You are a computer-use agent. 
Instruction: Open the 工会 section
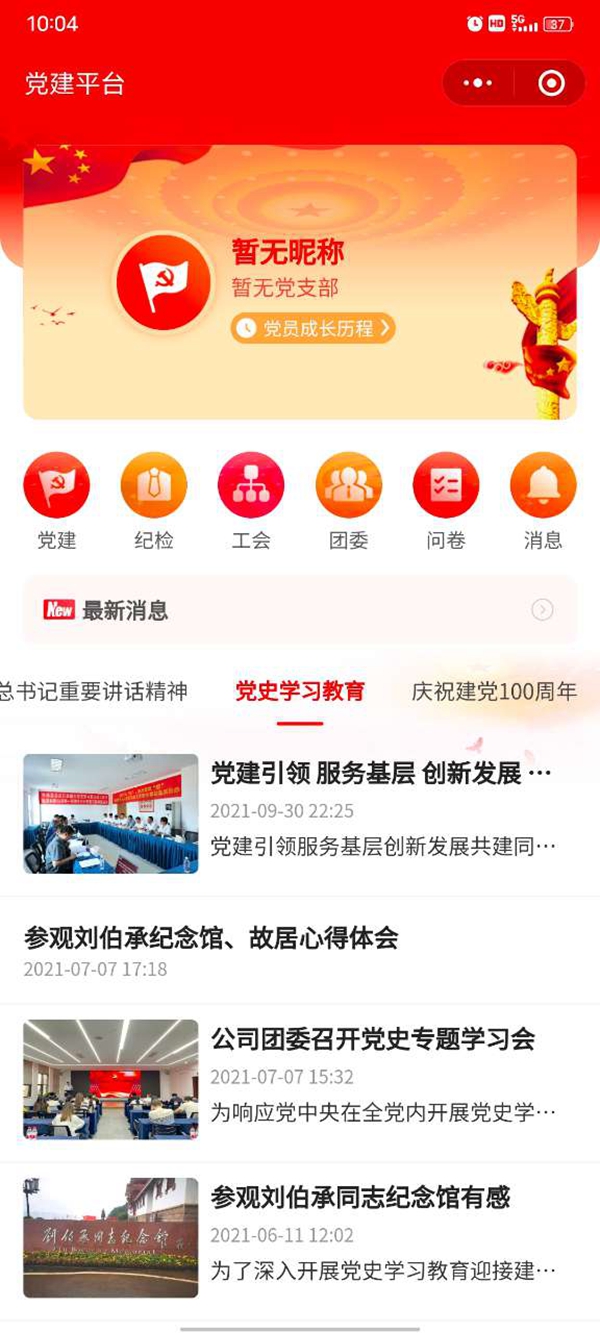click(251, 487)
